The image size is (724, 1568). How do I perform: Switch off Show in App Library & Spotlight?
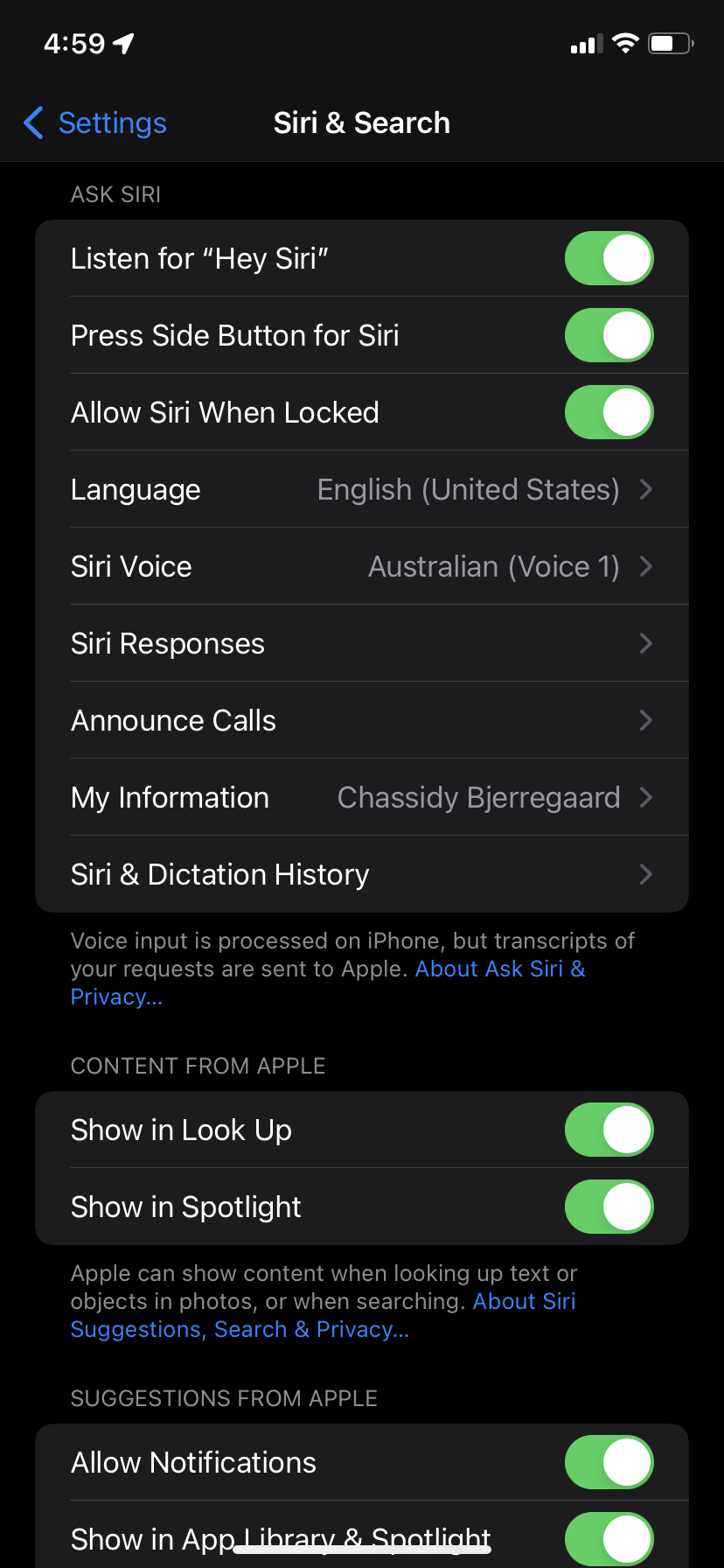pos(609,1538)
